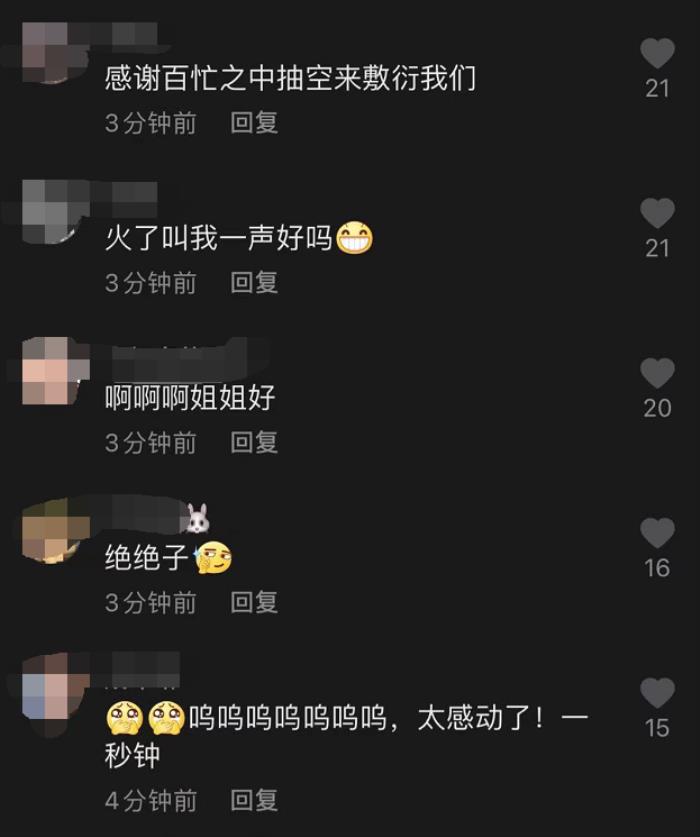Screen dimensions: 700x837
Task: Open the avatar of the 啊啊啊姐姐好 commenter
Action: (48, 370)
